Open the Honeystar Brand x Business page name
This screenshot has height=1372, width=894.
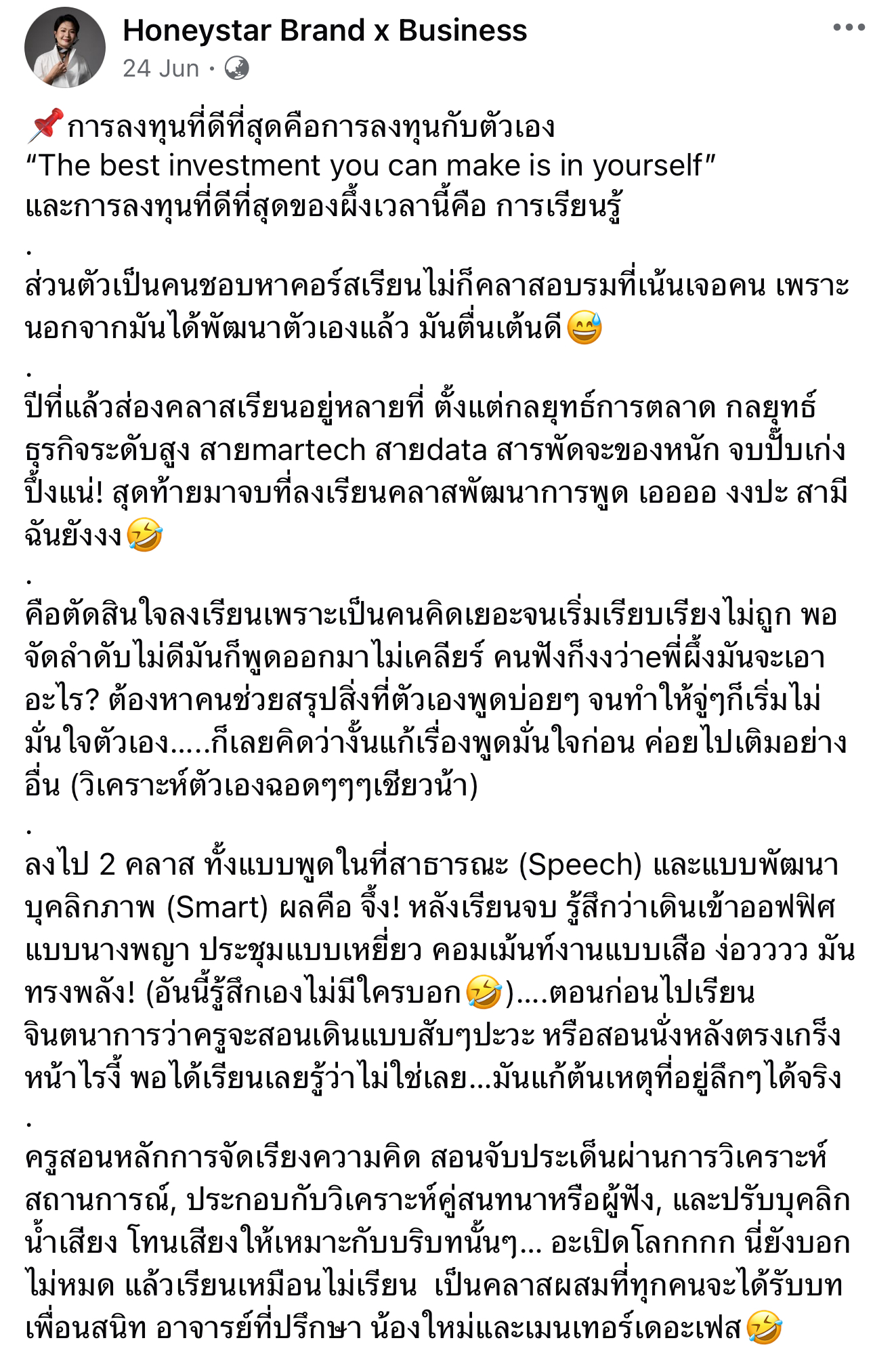[324, 31]
